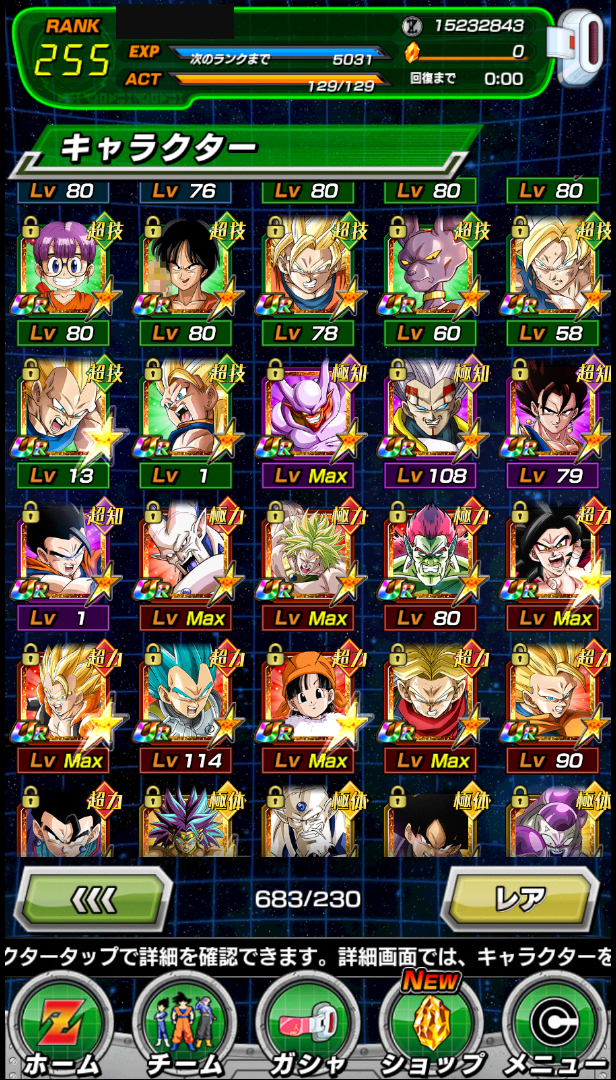Image resolution: width=616 pixels, height=1080 pixels.
Task: Open the チーム tab
Action: (183, 1026)
